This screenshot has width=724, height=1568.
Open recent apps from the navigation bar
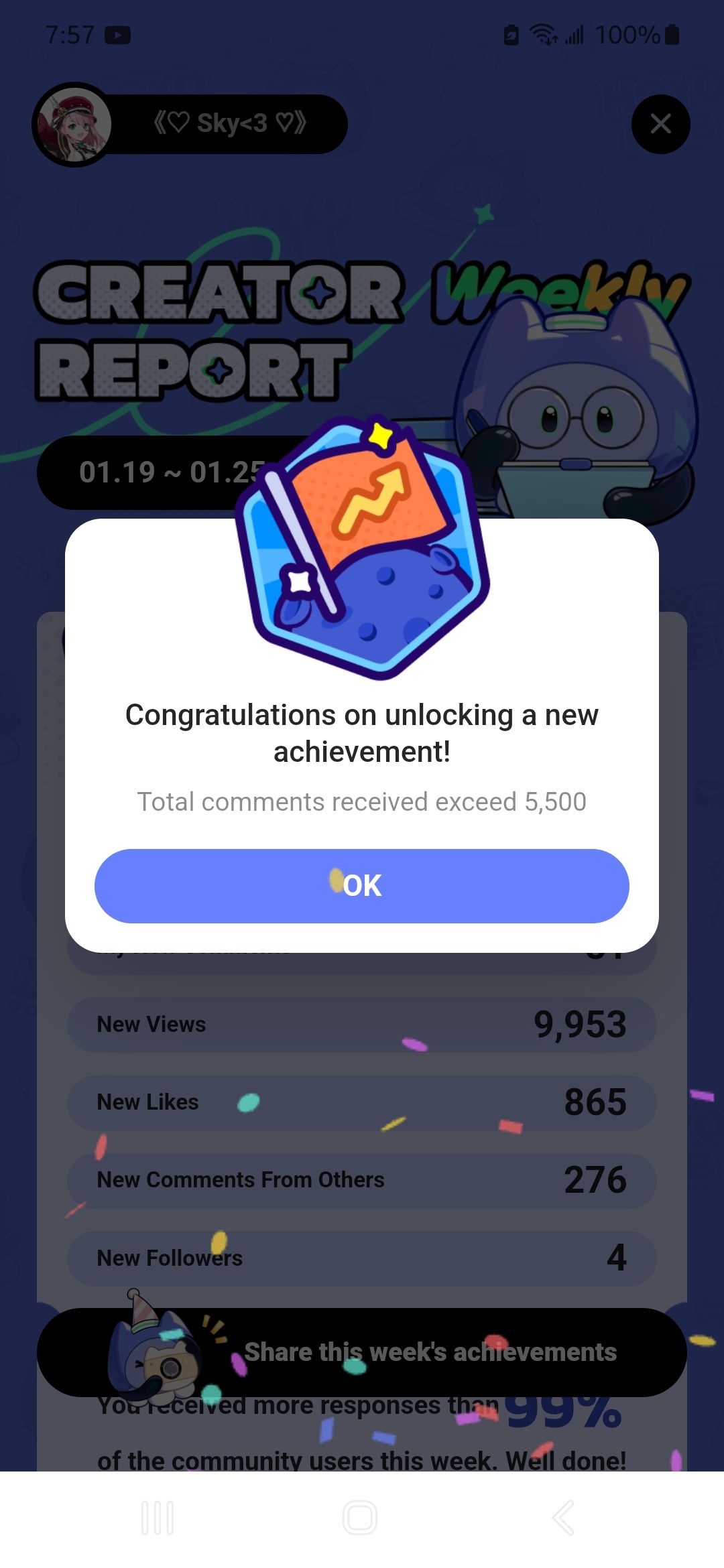pyautogui.click(x=158, y=1517)
